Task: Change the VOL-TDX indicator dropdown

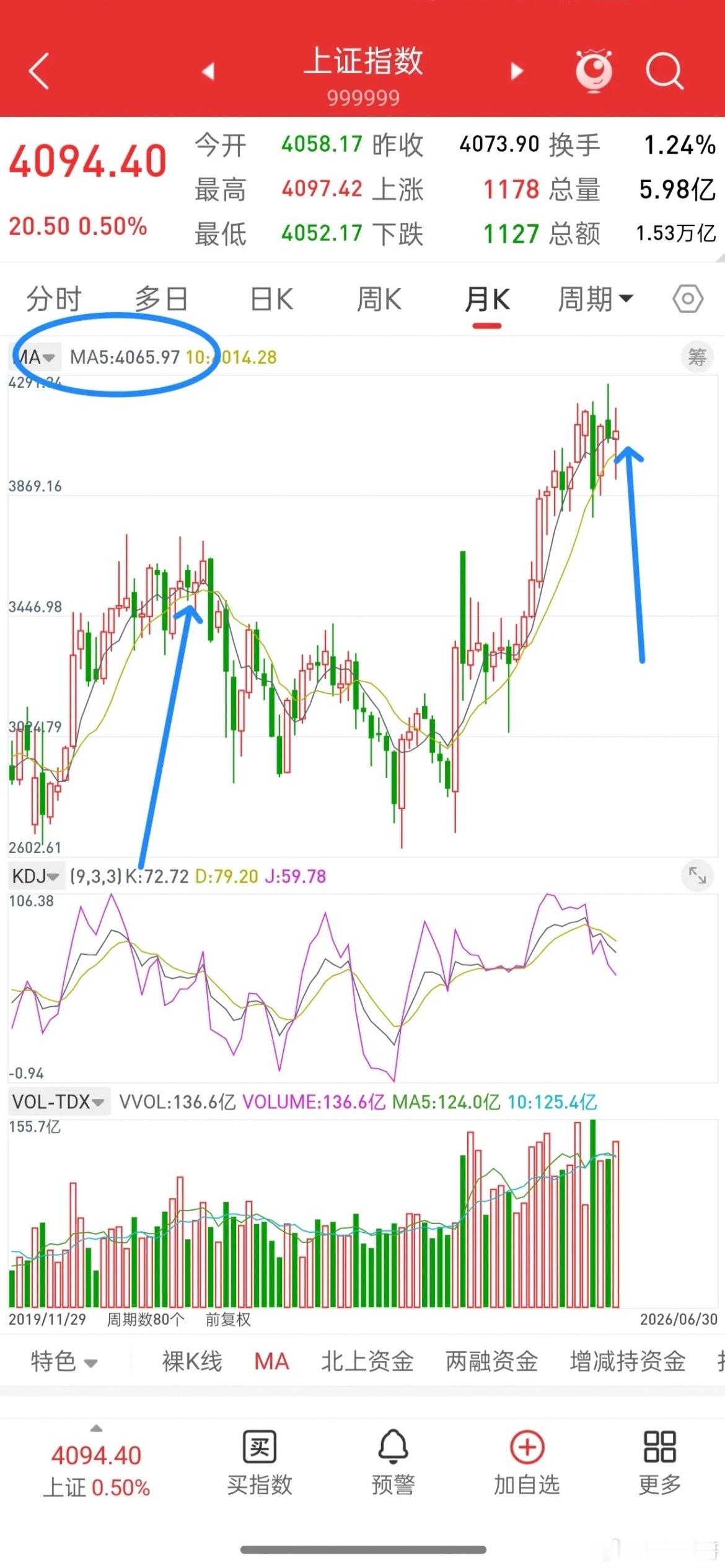Action: [59, 1102]
